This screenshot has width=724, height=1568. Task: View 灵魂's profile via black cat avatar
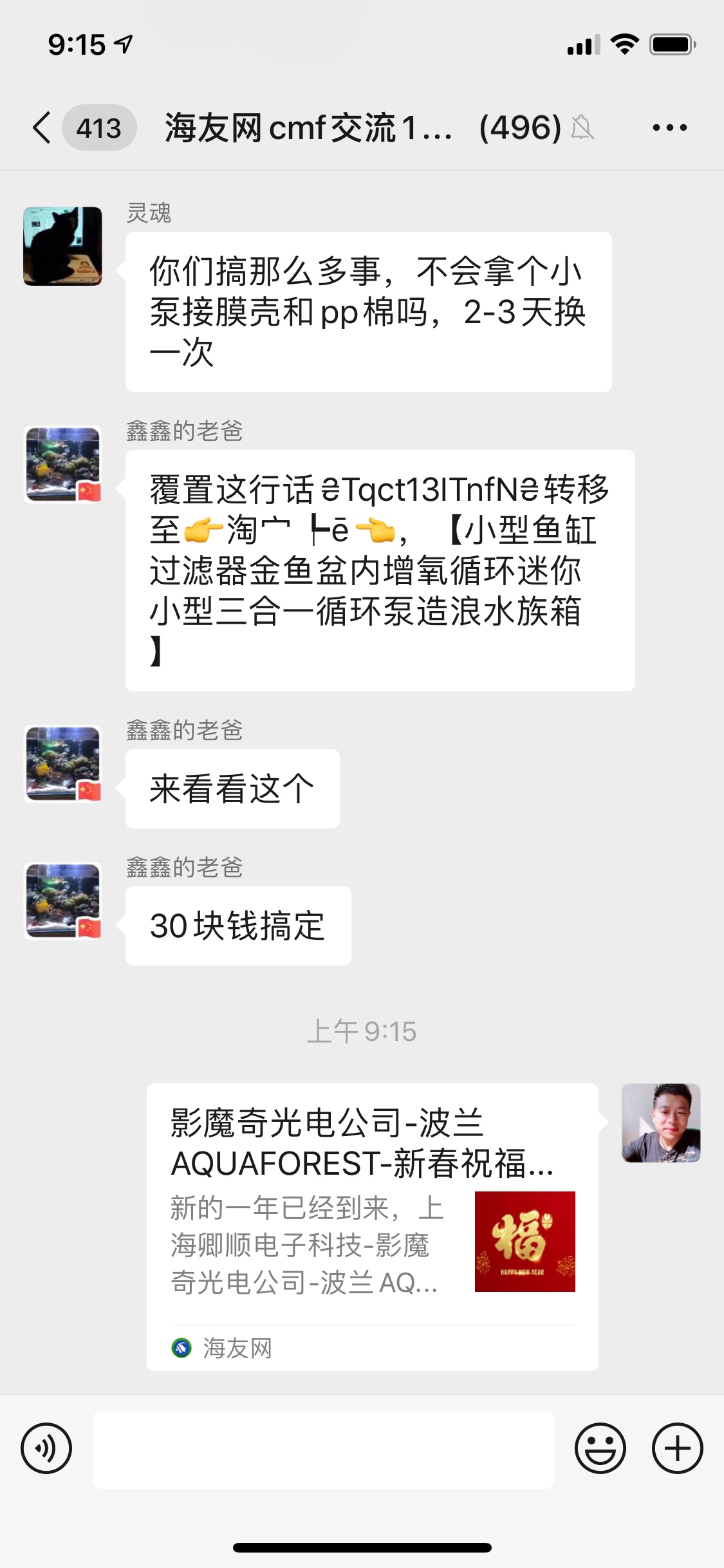pyautogui.click(x=62, y=246)
